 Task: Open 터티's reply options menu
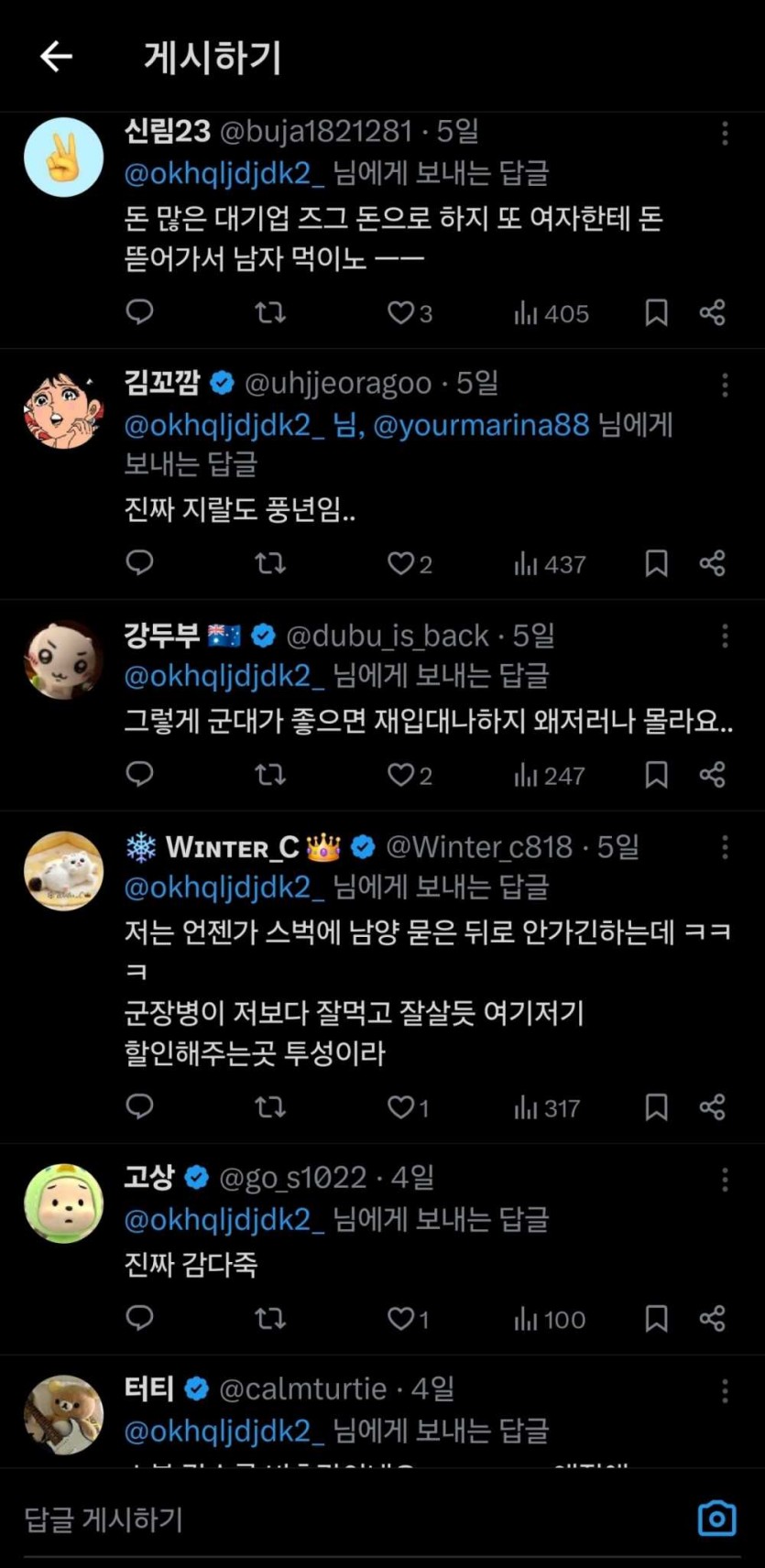click(x=725, y=1391)
